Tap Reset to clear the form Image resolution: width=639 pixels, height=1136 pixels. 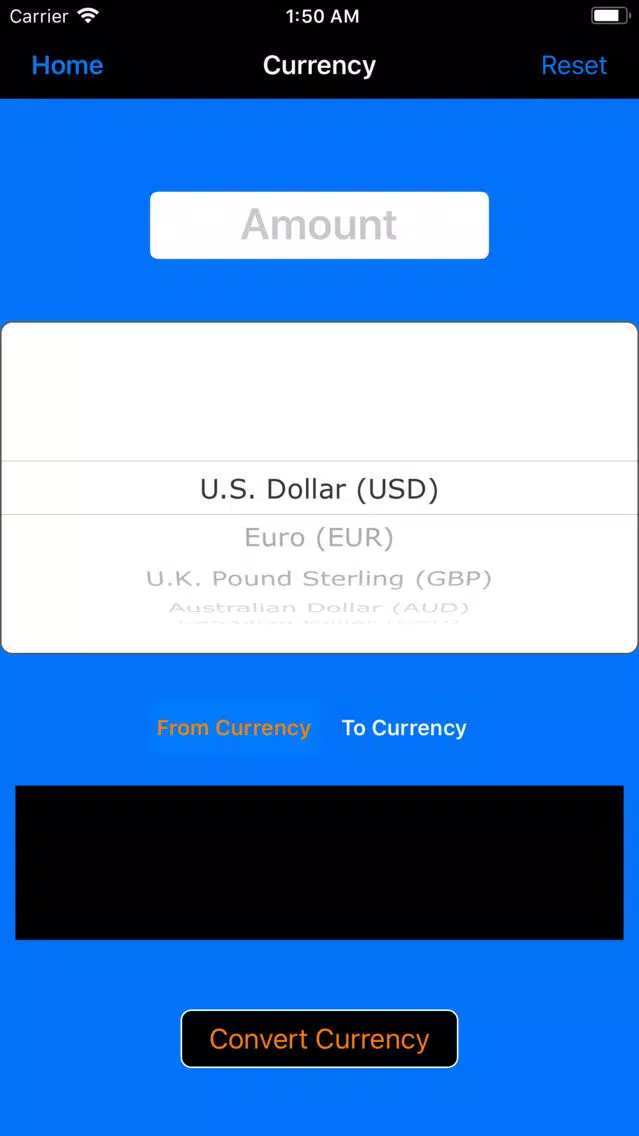point(574,65)
